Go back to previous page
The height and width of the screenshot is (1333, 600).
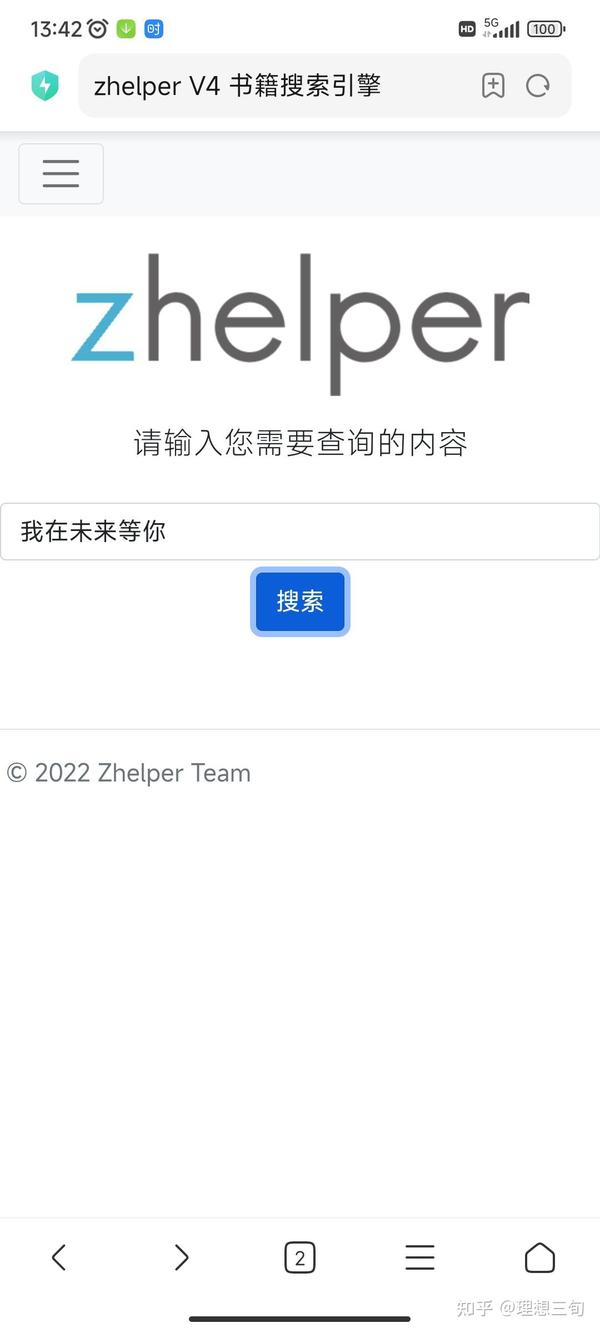click(x=59, y=1257)
